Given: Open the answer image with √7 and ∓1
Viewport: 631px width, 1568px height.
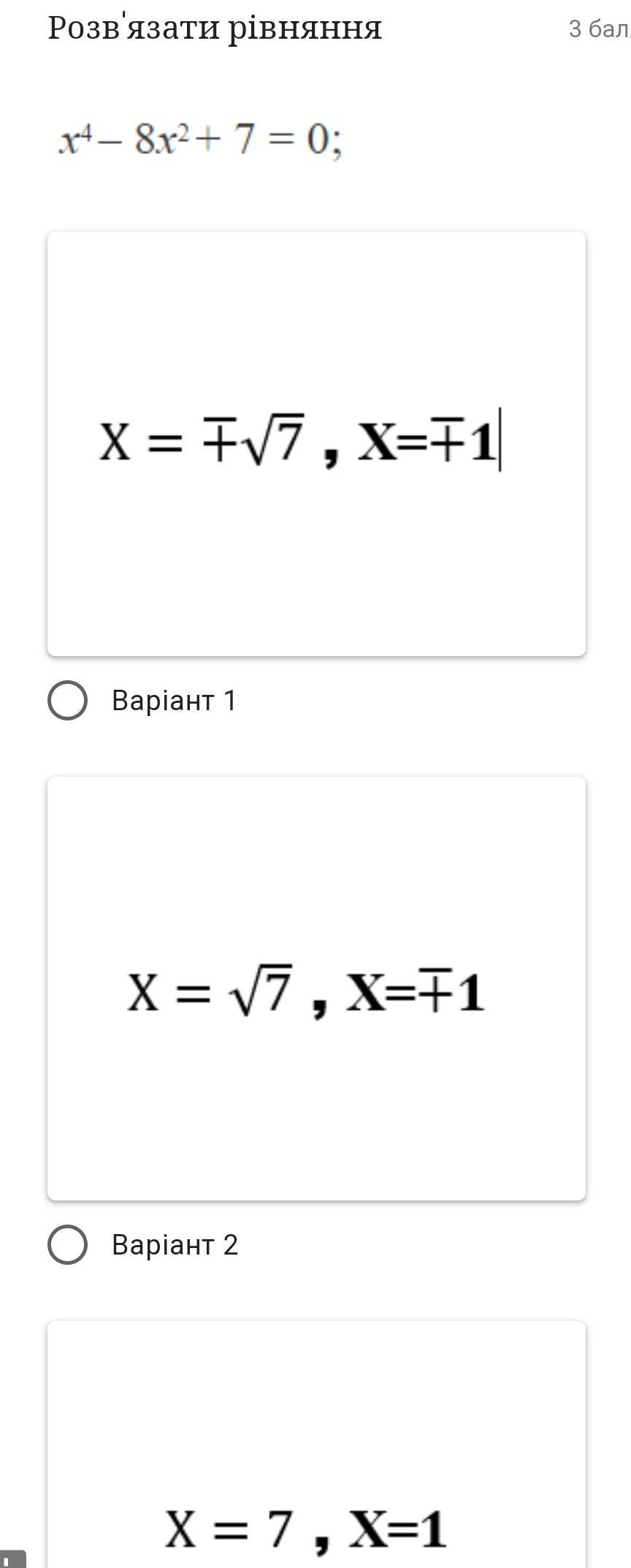Looking at the screenshot, I should click(x=316, y=989).
